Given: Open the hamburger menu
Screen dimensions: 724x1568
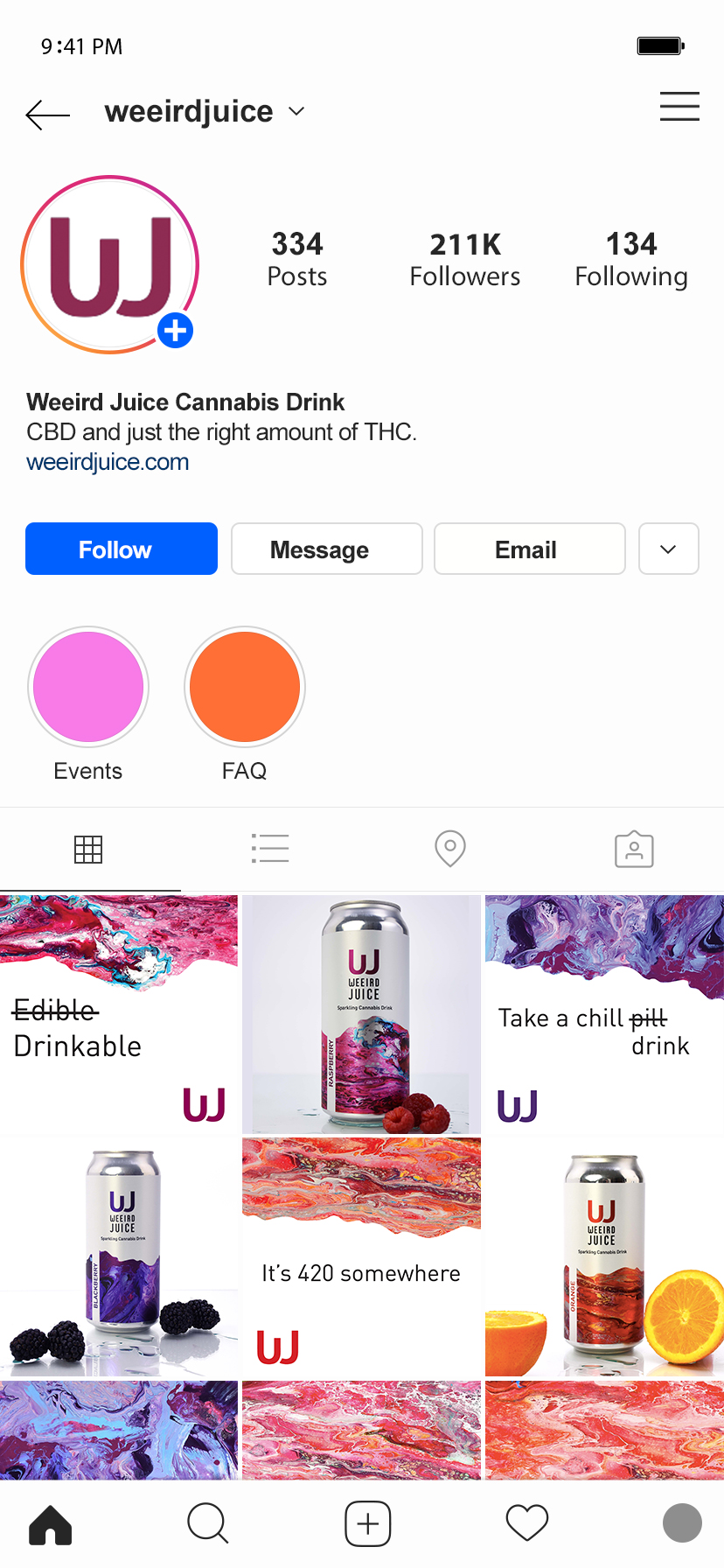Looking at the screenshot, I should pos(679,106).
